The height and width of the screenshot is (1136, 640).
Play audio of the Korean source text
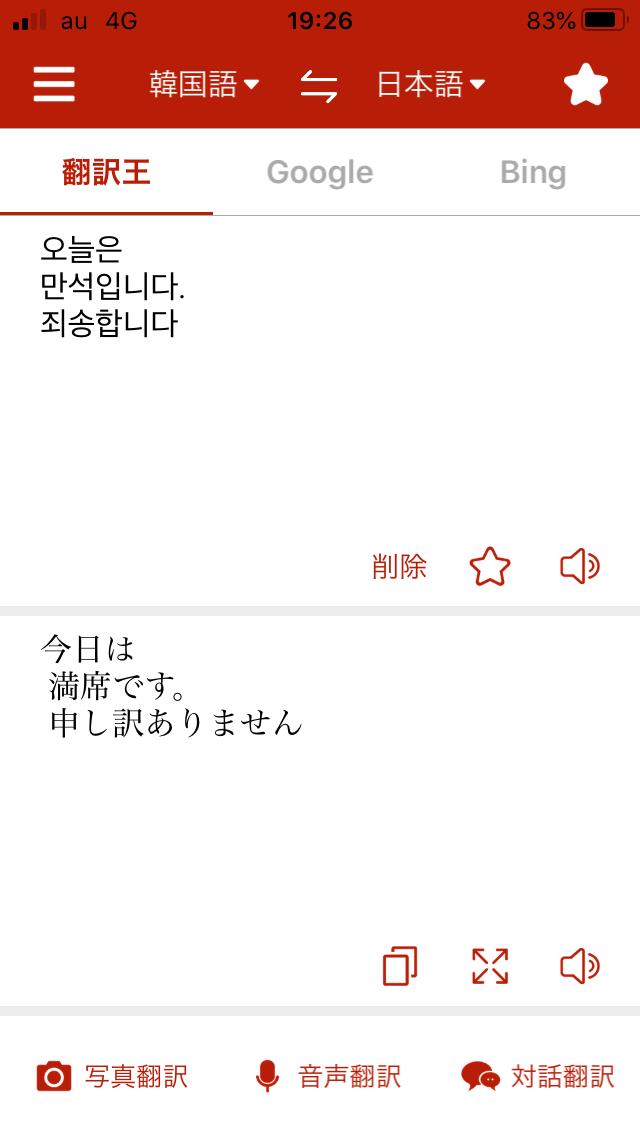coord(580,567)
